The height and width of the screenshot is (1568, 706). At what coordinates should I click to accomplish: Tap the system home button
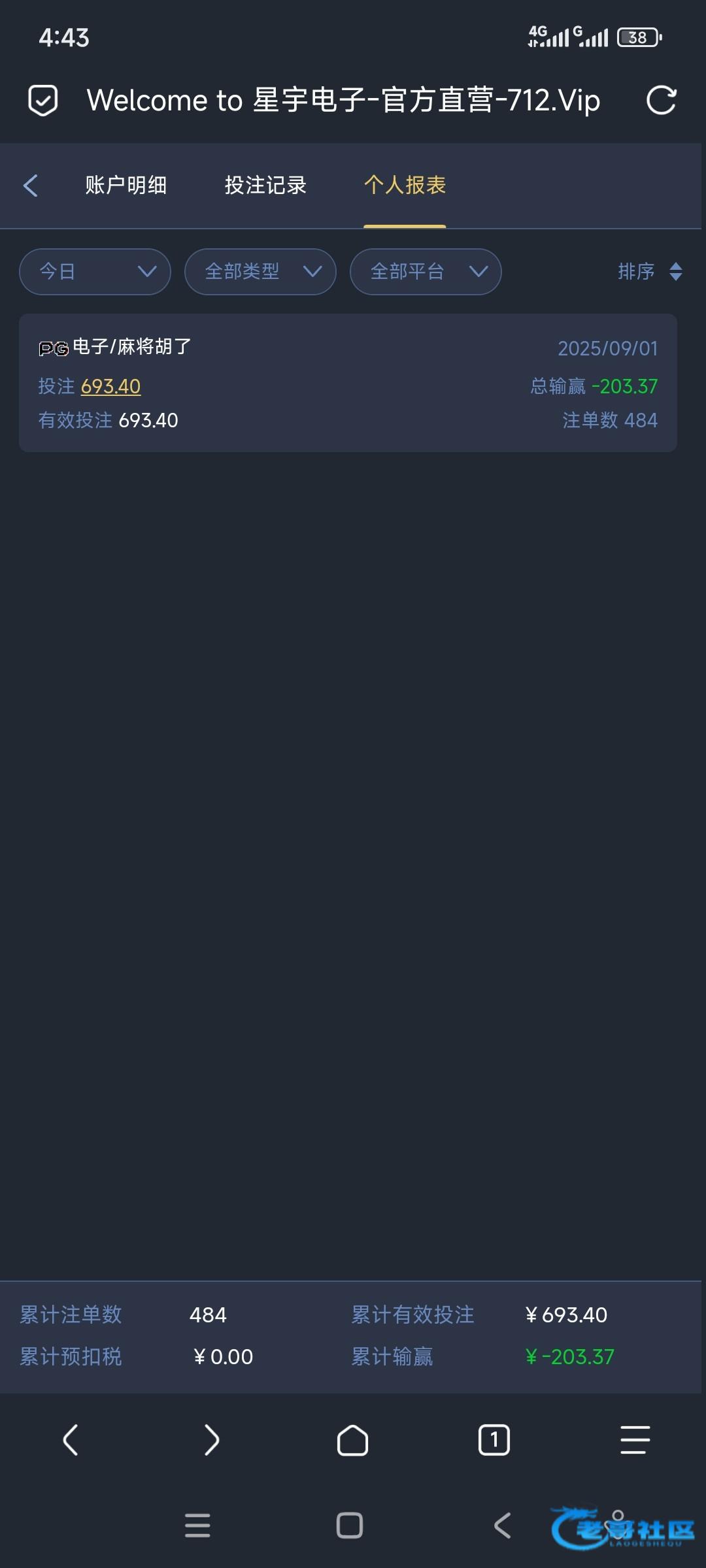click(350, 1526)
